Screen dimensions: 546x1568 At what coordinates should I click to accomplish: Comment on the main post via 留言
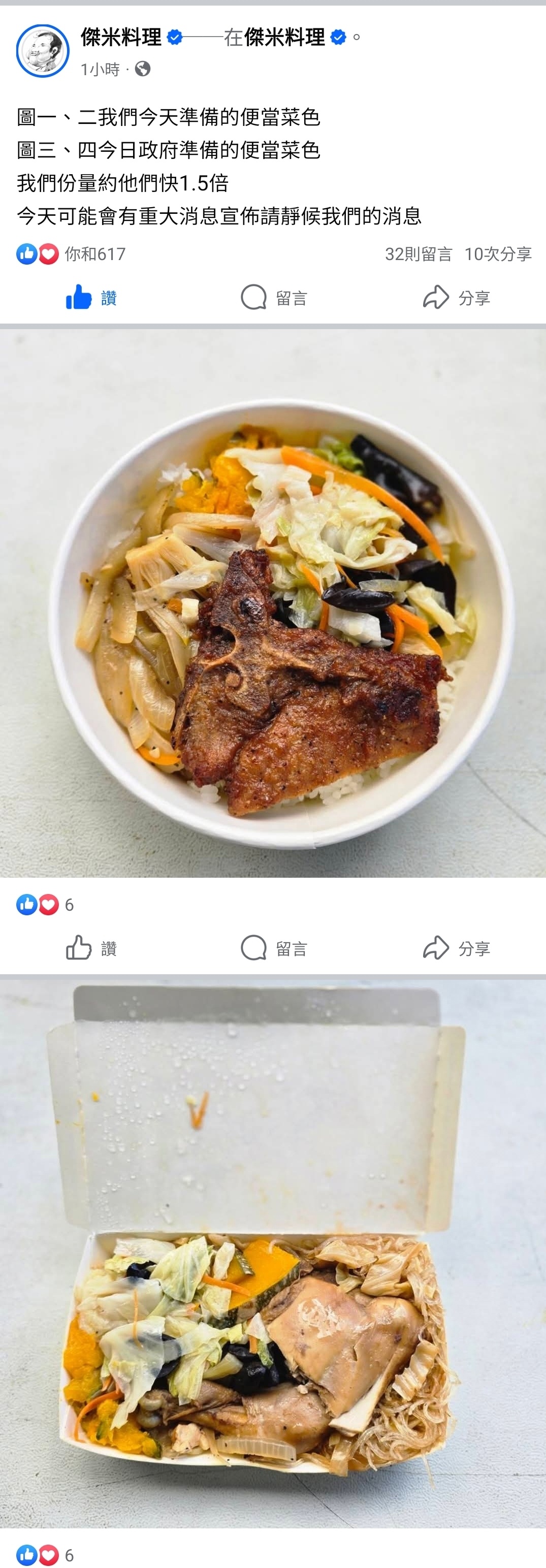(274, 298)
